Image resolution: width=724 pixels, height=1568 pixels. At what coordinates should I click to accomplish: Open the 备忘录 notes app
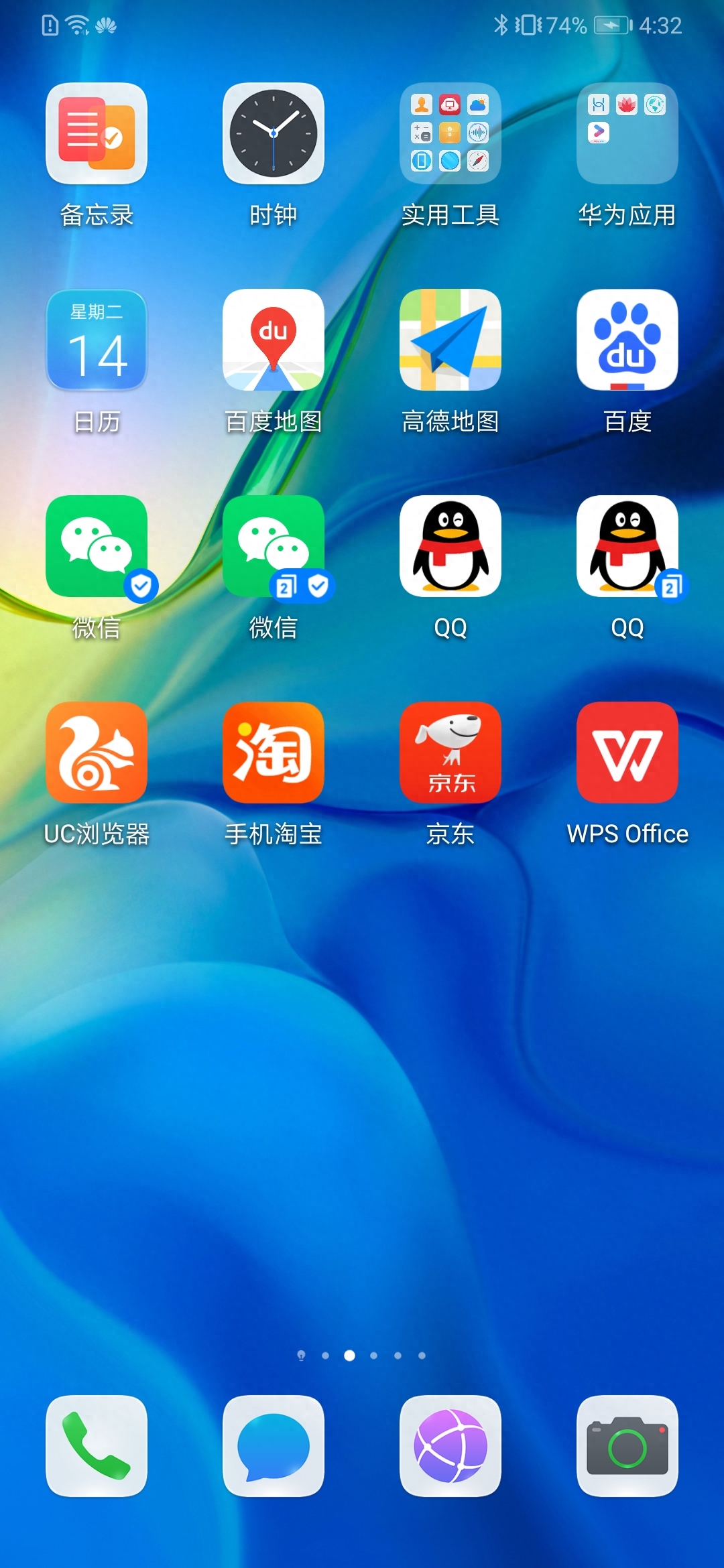click(x=97, y=133)
